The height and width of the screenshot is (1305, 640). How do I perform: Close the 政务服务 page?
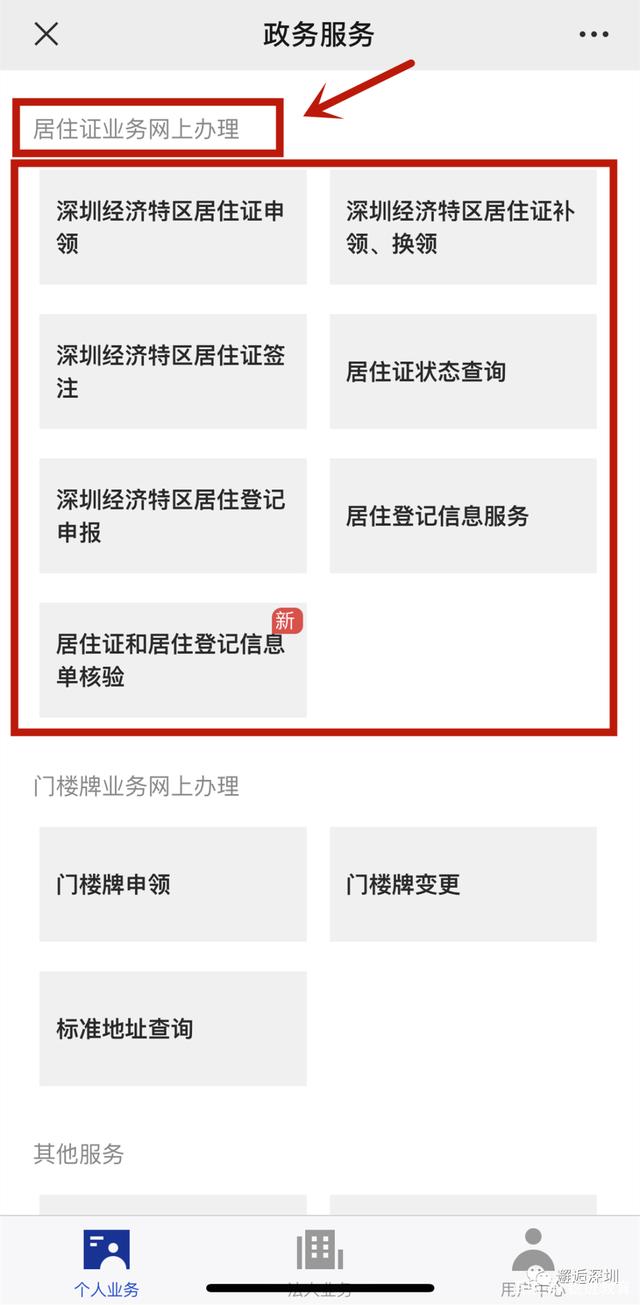coord(46,34)
